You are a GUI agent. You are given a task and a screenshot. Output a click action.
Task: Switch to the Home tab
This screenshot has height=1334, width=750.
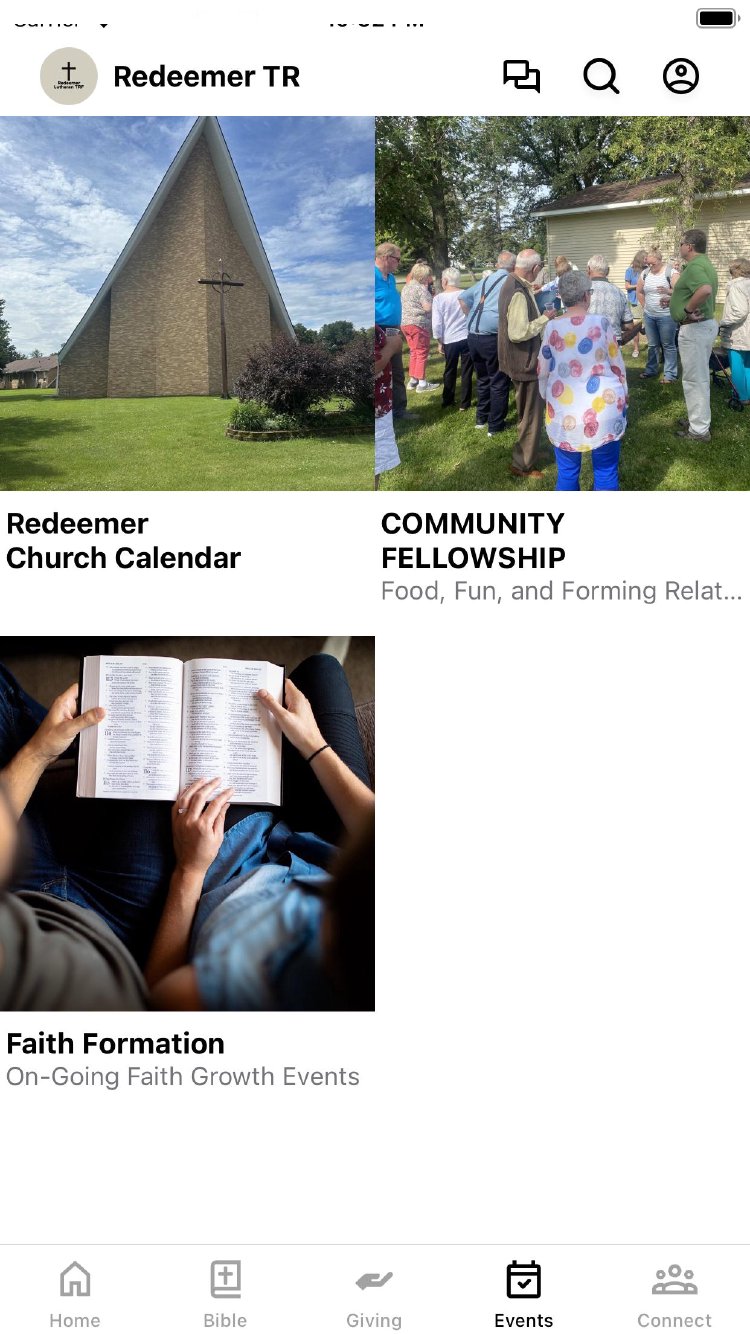click(75, 1293)
